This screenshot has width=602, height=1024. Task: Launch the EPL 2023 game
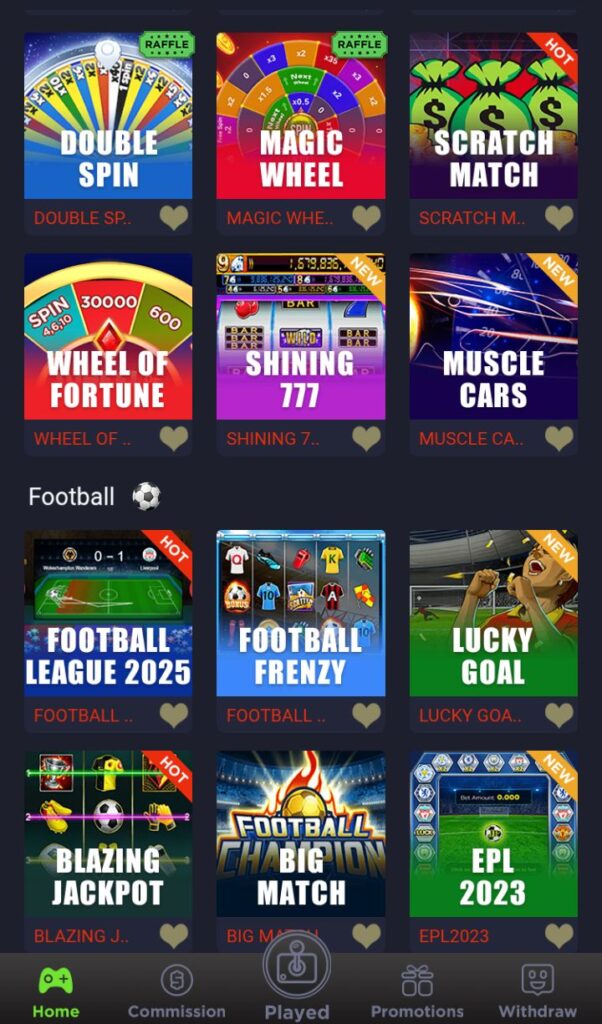(493, 834)
